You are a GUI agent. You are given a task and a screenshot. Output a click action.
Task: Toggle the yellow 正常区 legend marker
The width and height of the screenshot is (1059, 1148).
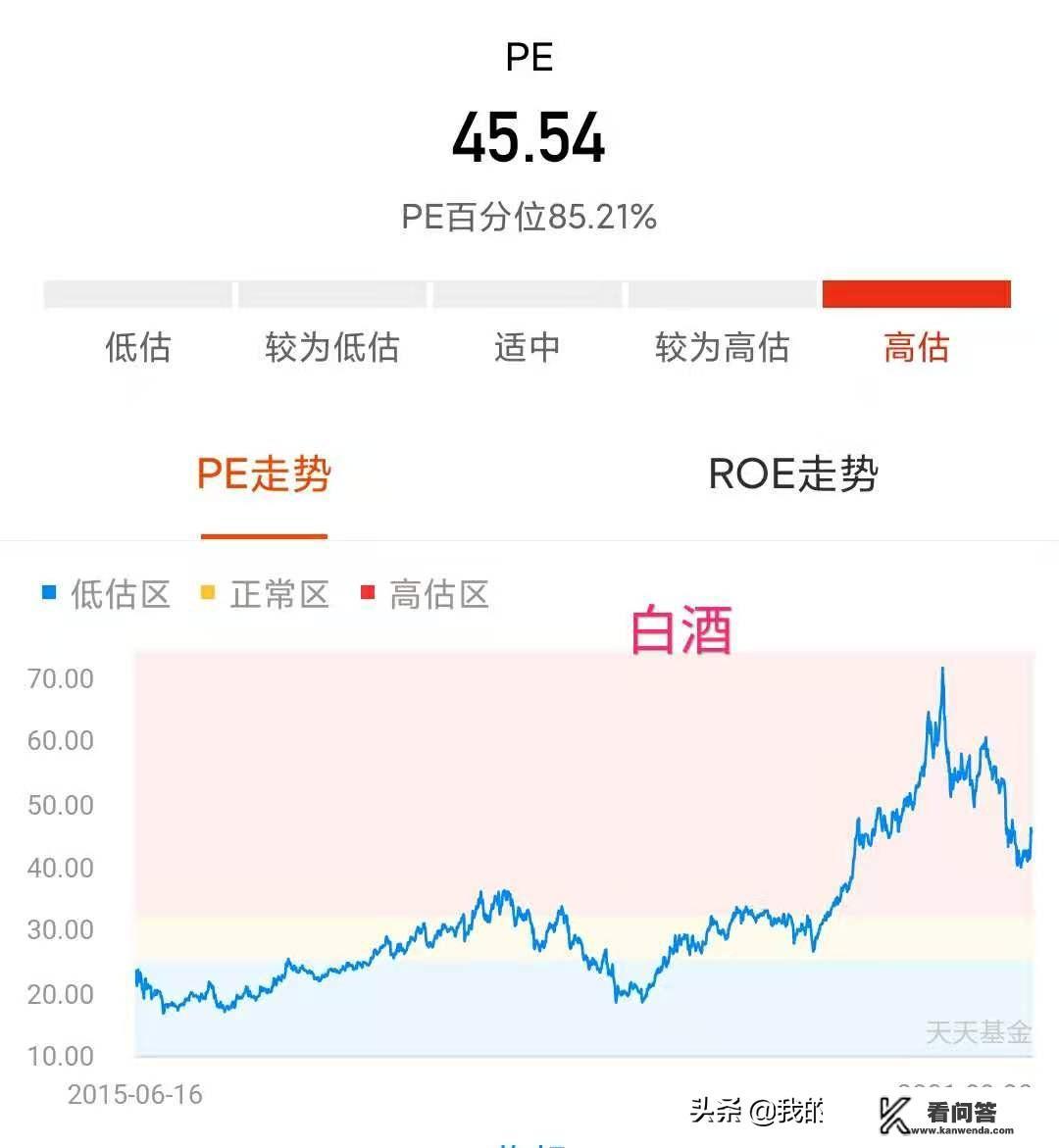(x=209, y=594)
